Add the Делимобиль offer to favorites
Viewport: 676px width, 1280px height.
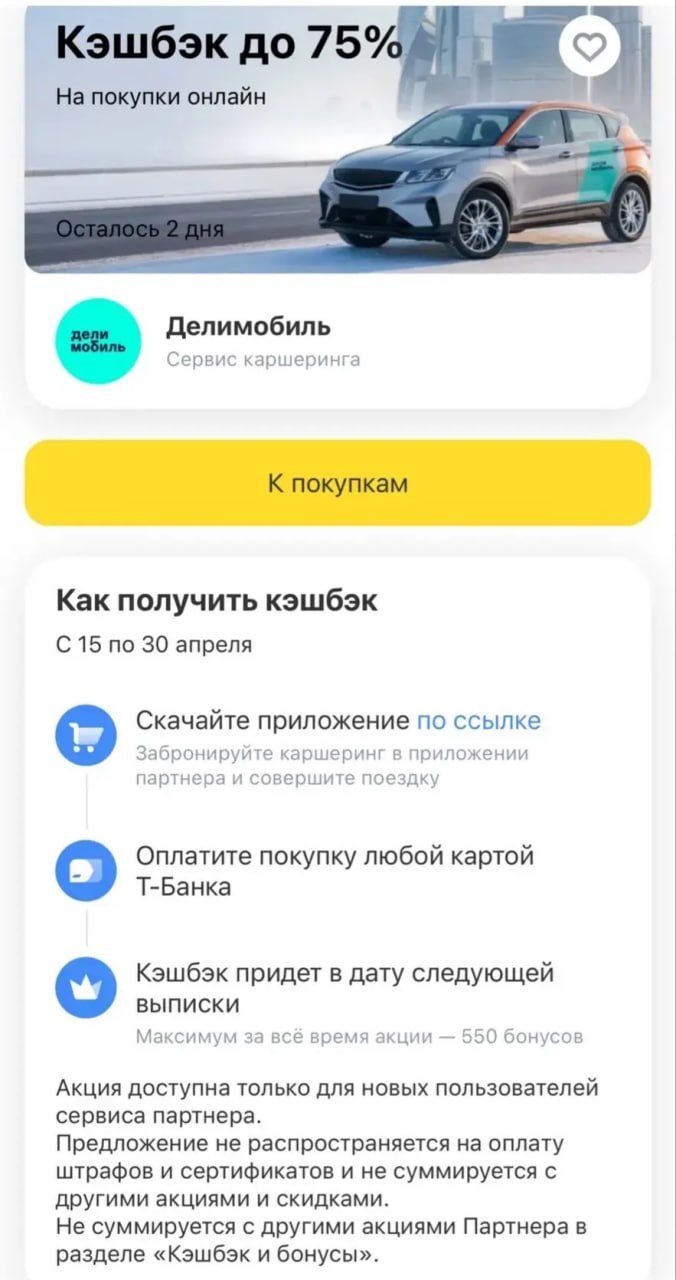pos(589,47)
